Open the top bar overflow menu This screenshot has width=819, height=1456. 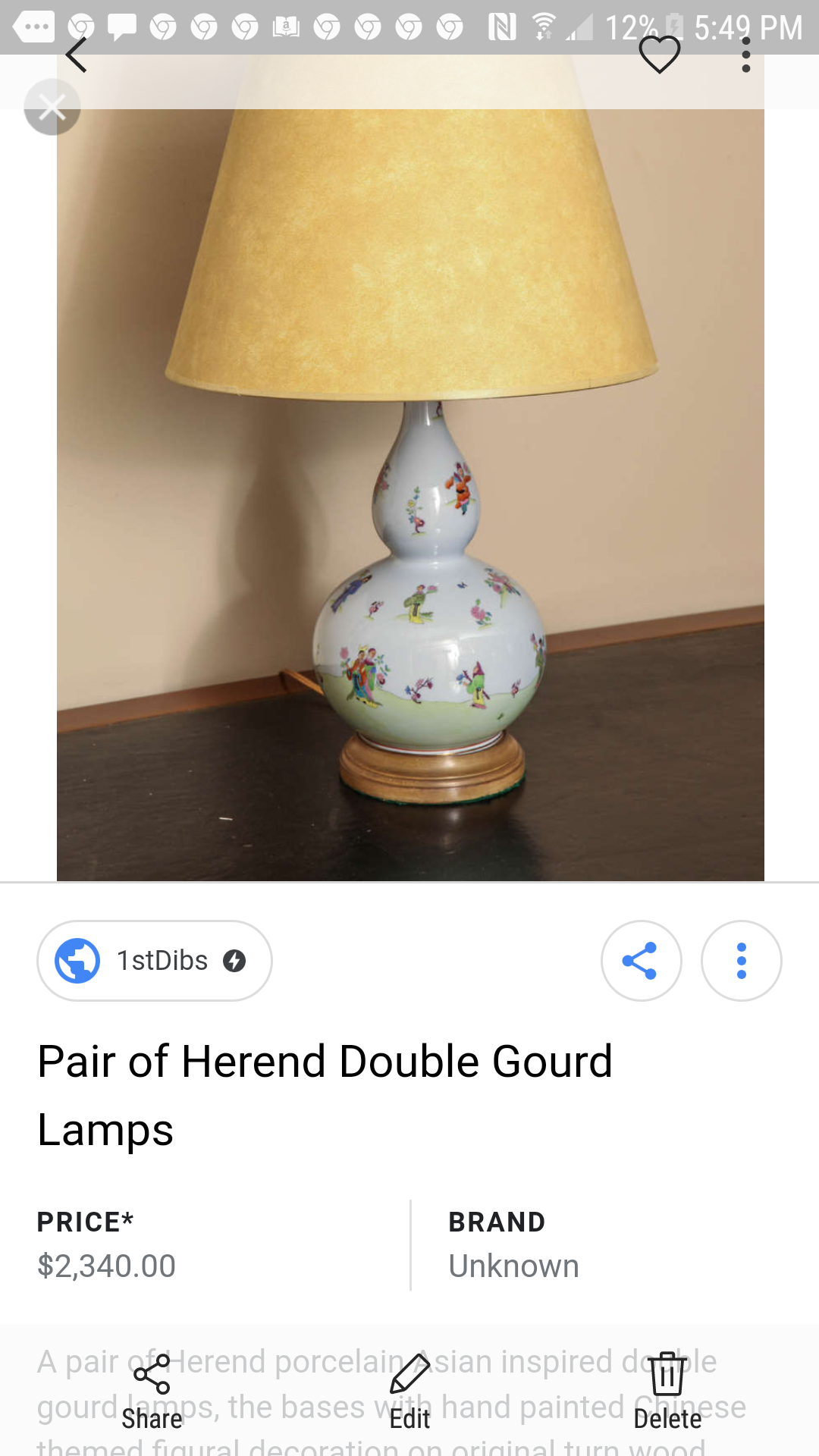(746, 55)
